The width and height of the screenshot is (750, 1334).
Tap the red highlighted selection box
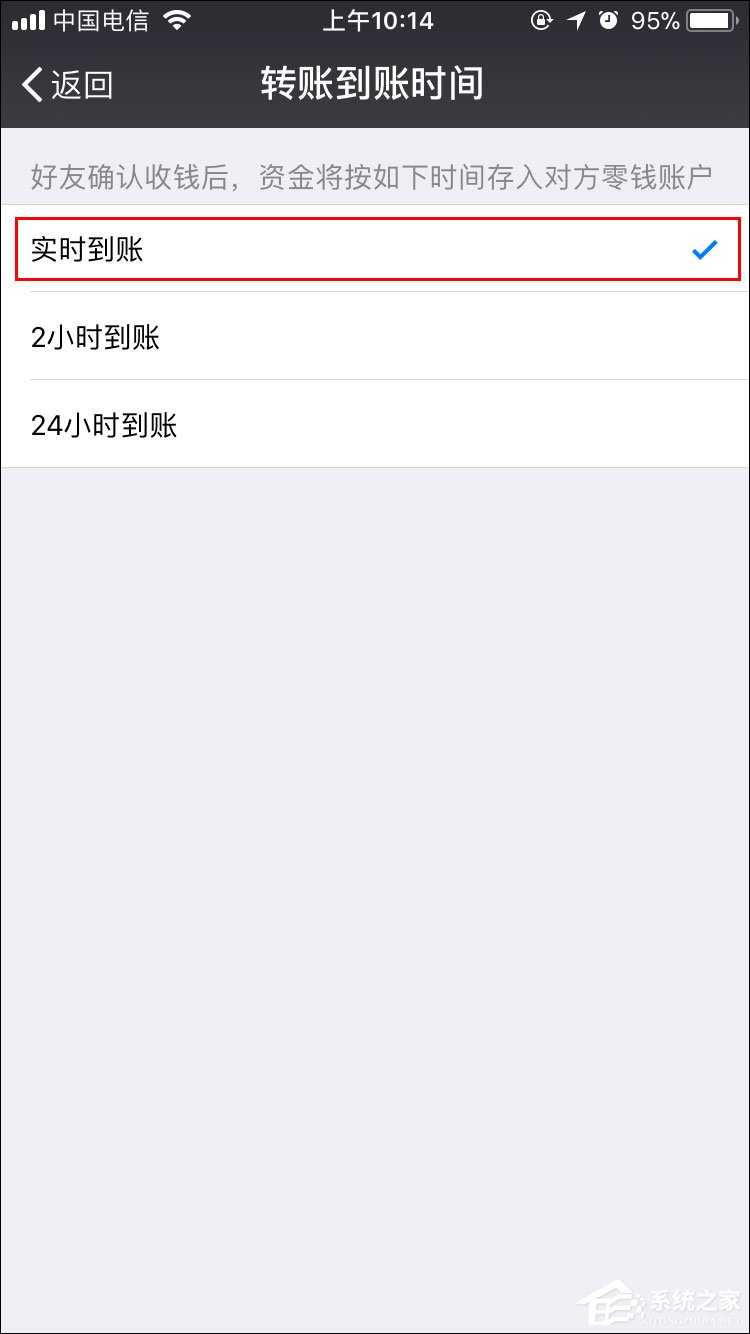[x=375, y=249]
